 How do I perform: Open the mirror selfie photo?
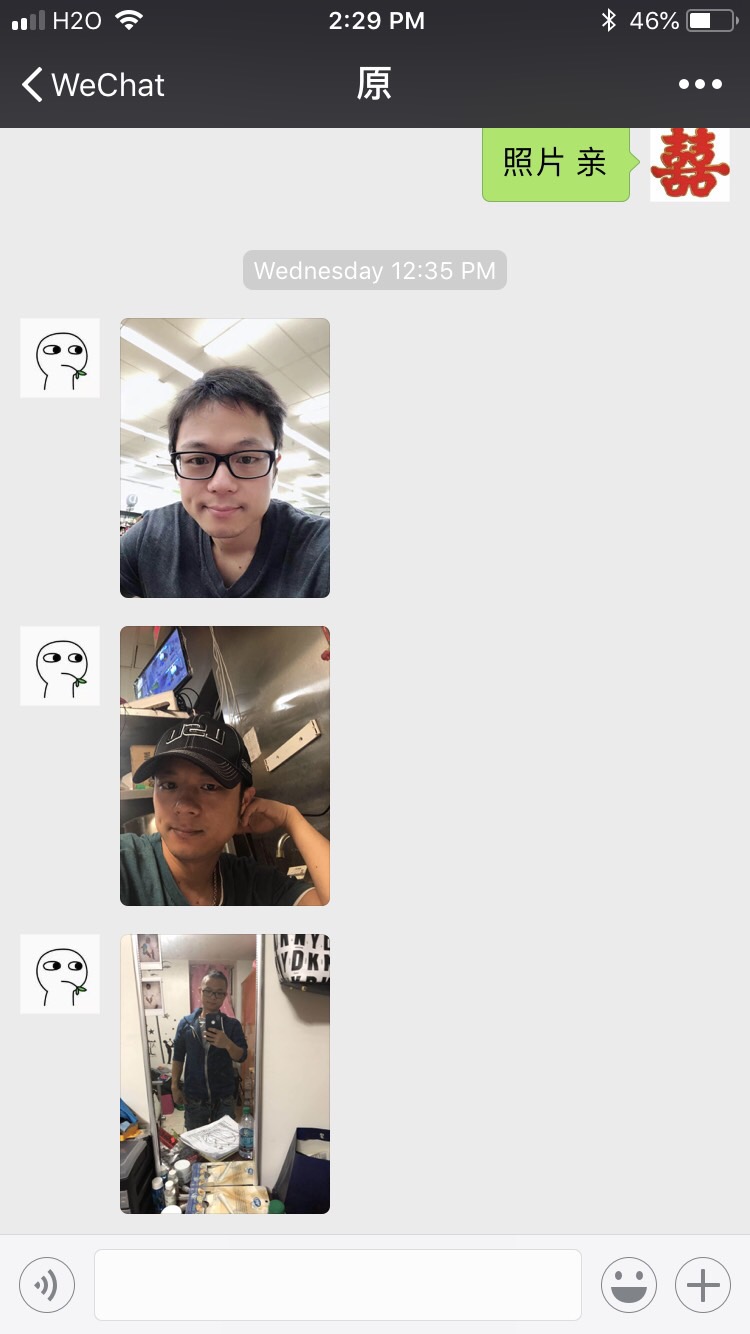[x=225, y=1074]
